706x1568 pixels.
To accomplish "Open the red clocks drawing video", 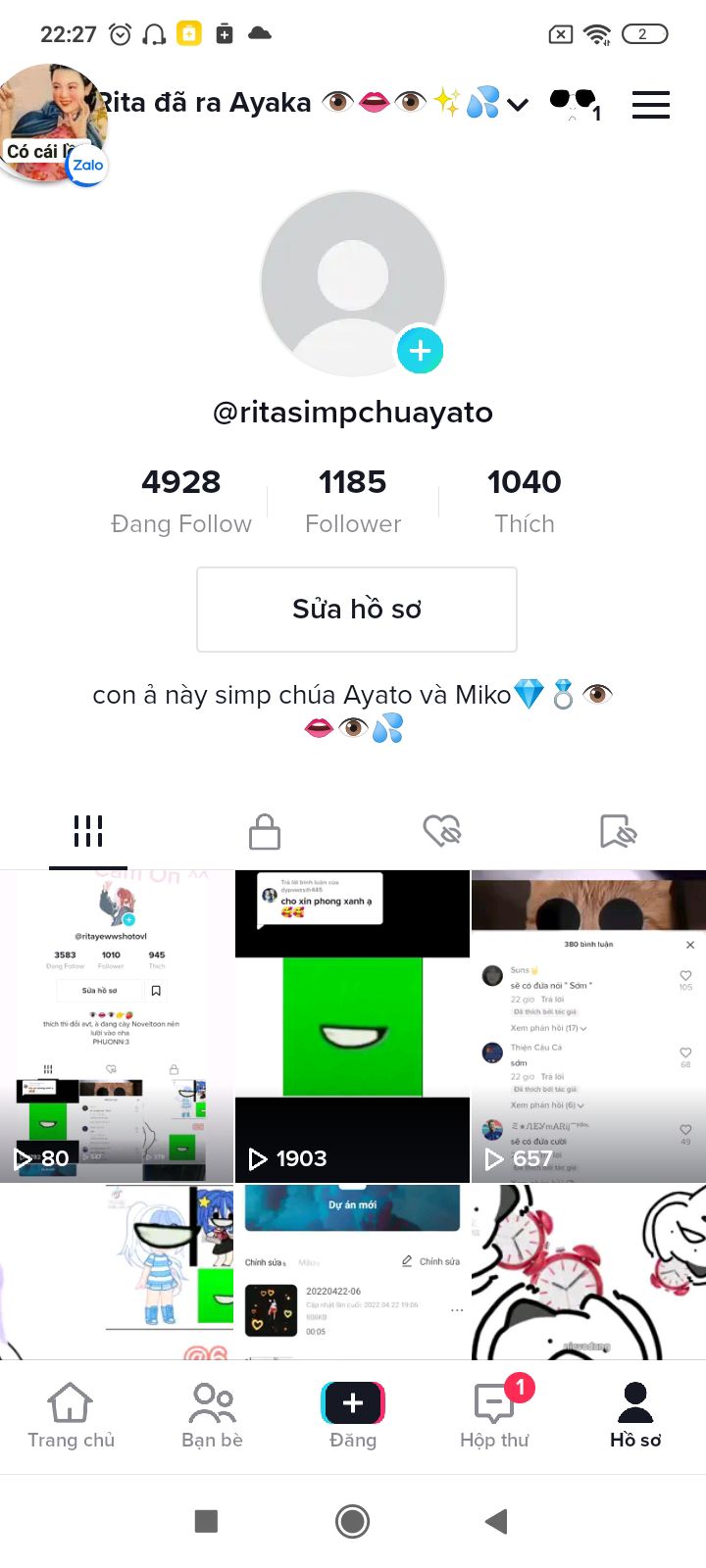I will pyautogui.click(x=588, y=1271).
